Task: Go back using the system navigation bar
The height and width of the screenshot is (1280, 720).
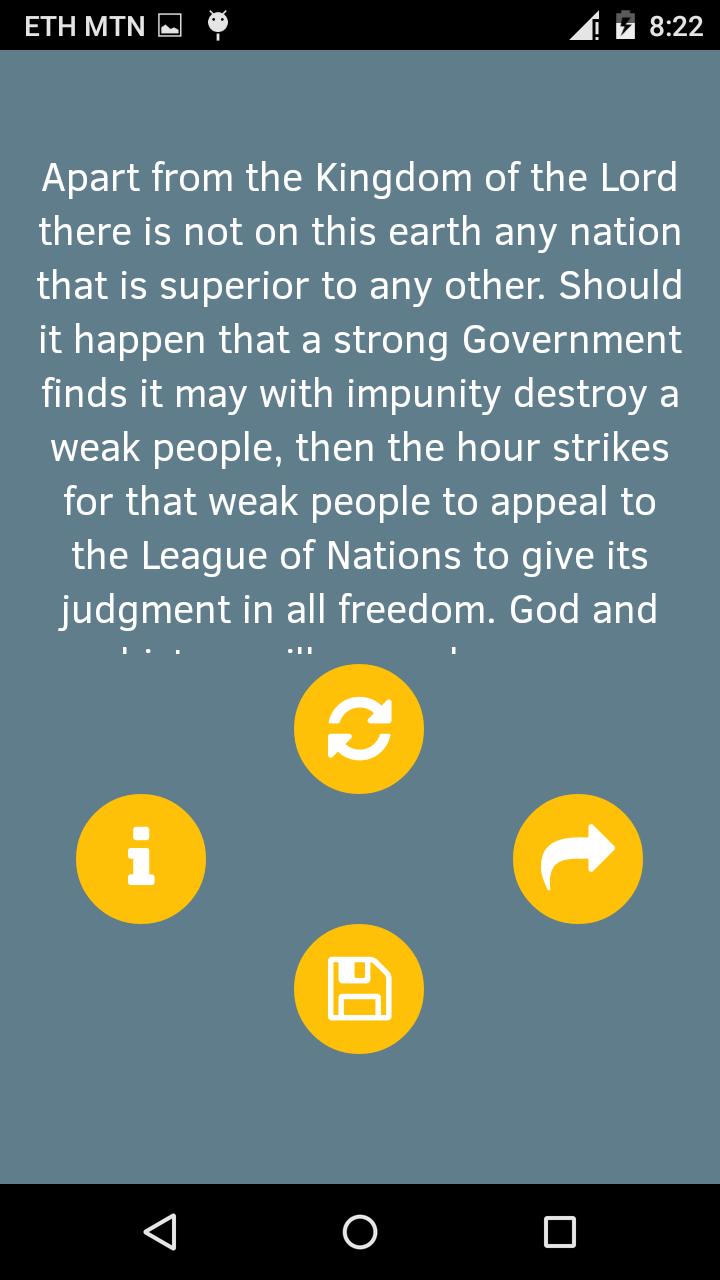Action: click(x=160, y=1232)
